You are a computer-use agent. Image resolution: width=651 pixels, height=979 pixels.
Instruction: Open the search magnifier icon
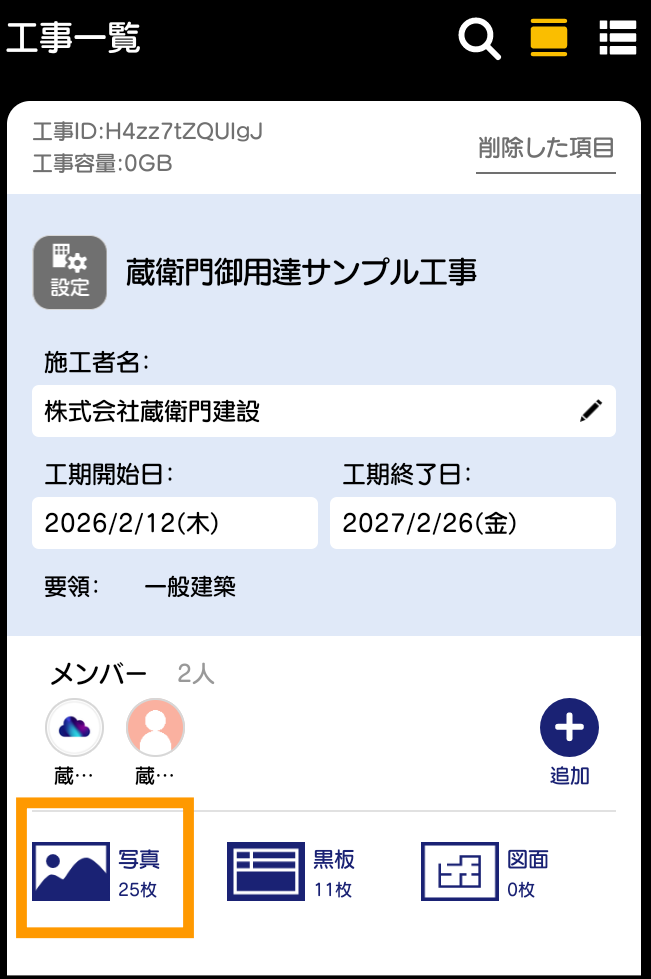(x=479, y=39)
